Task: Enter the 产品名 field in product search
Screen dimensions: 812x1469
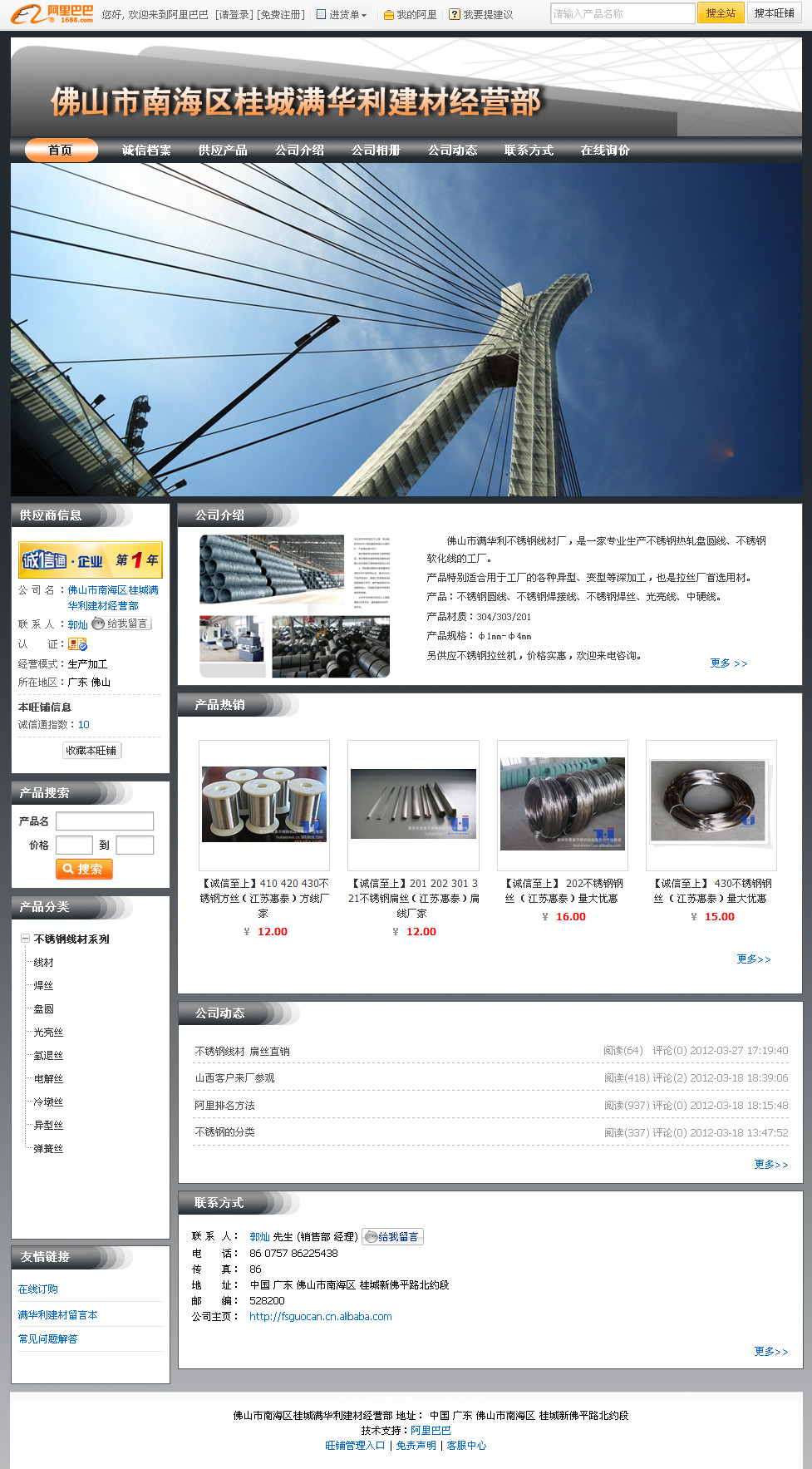Action: [x=105, y=821]
